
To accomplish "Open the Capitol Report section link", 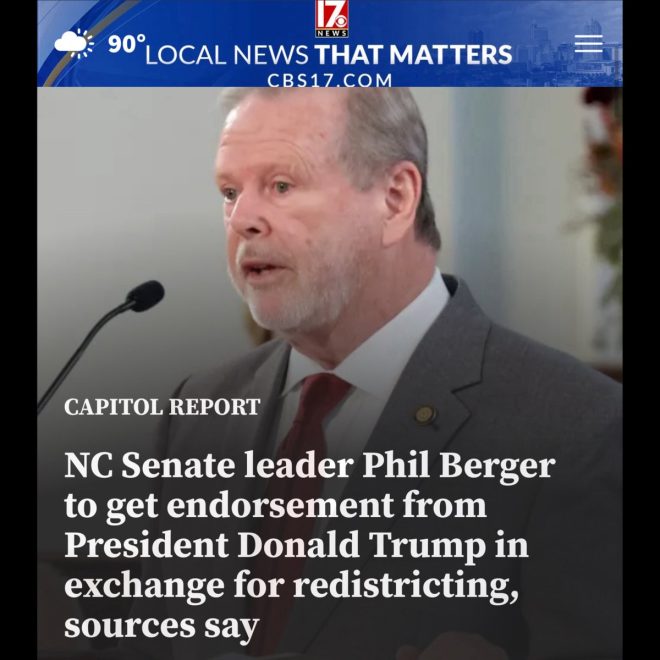I will tap(162, 407).
